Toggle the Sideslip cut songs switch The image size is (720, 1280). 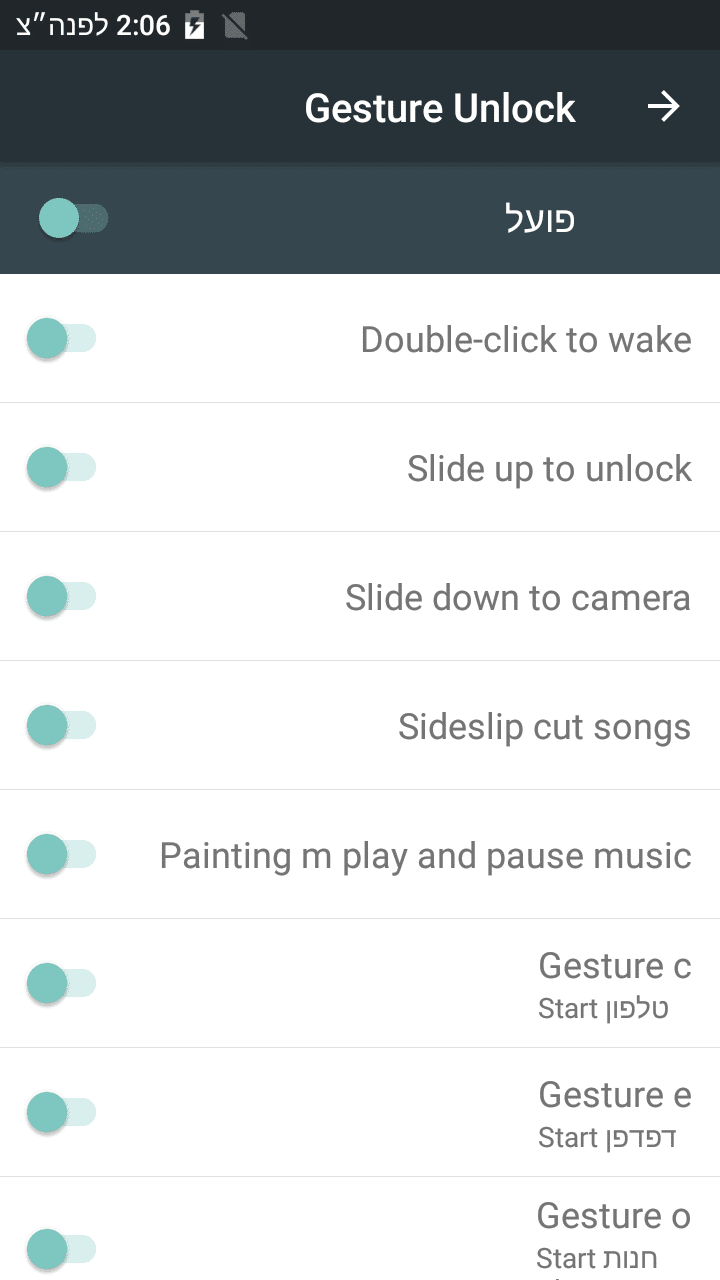(x=61, y=725)
